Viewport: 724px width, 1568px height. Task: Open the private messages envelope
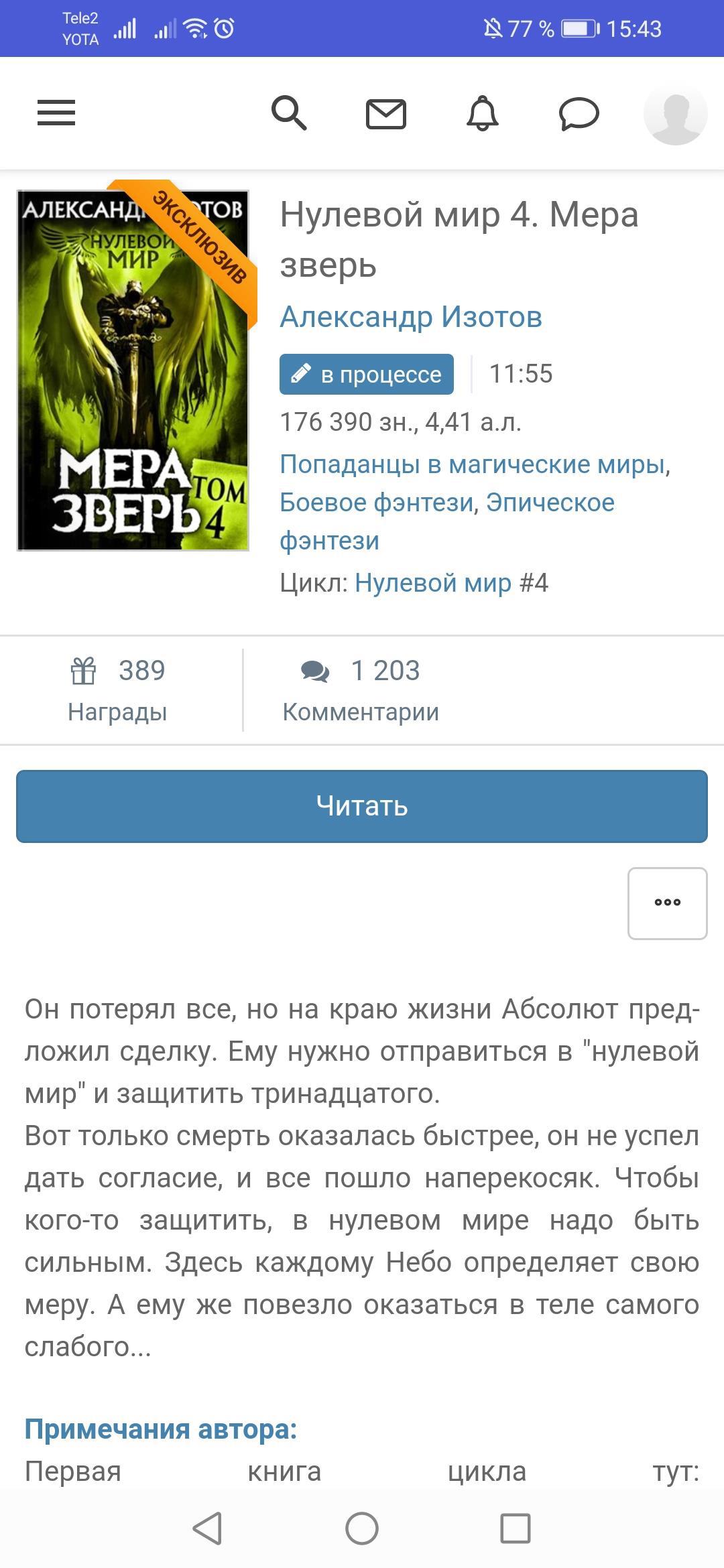[x=386, y=113]
